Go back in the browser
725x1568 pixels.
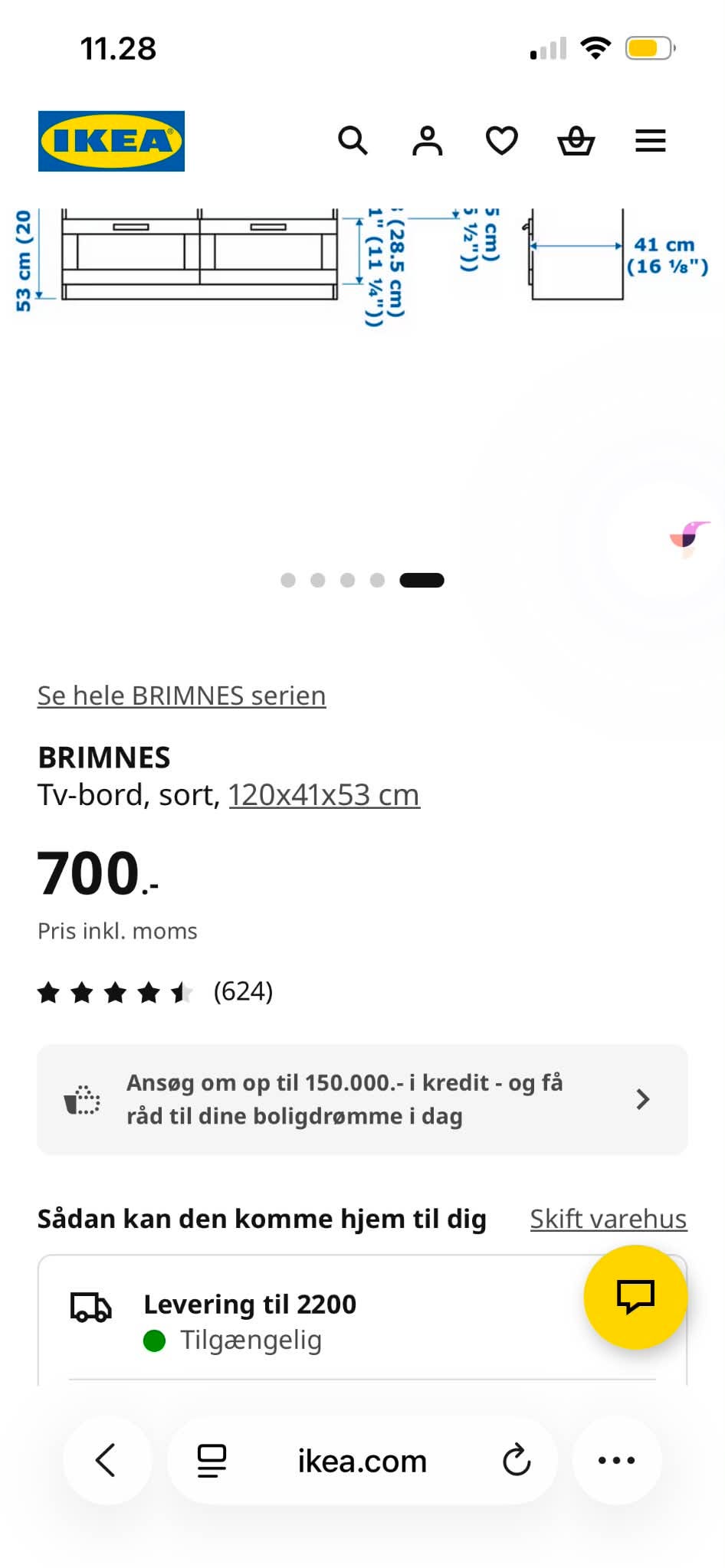107,1460
